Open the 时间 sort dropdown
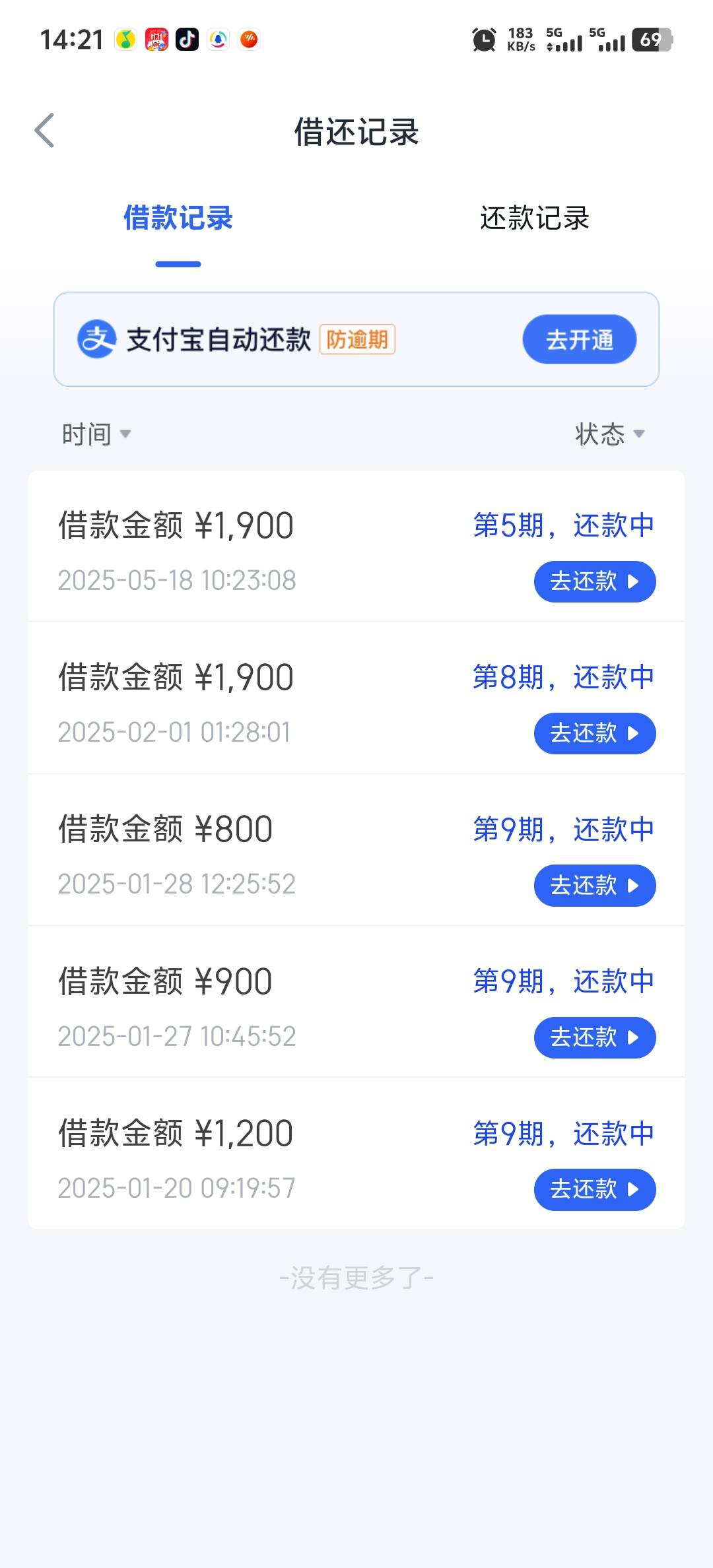This screenshot has width=713, height=1568. point(96,434)
